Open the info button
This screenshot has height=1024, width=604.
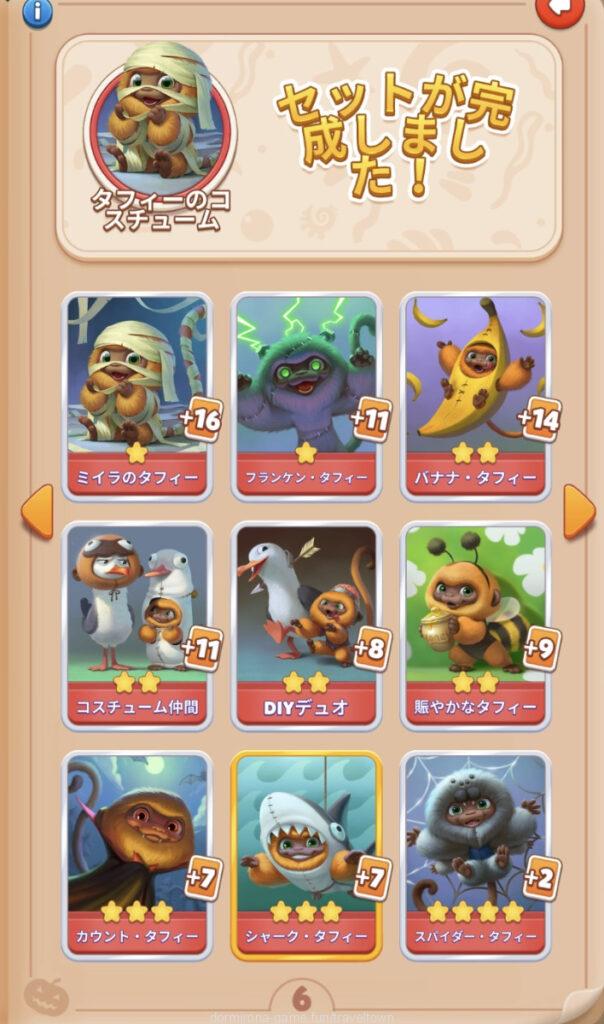click(37, 11)
